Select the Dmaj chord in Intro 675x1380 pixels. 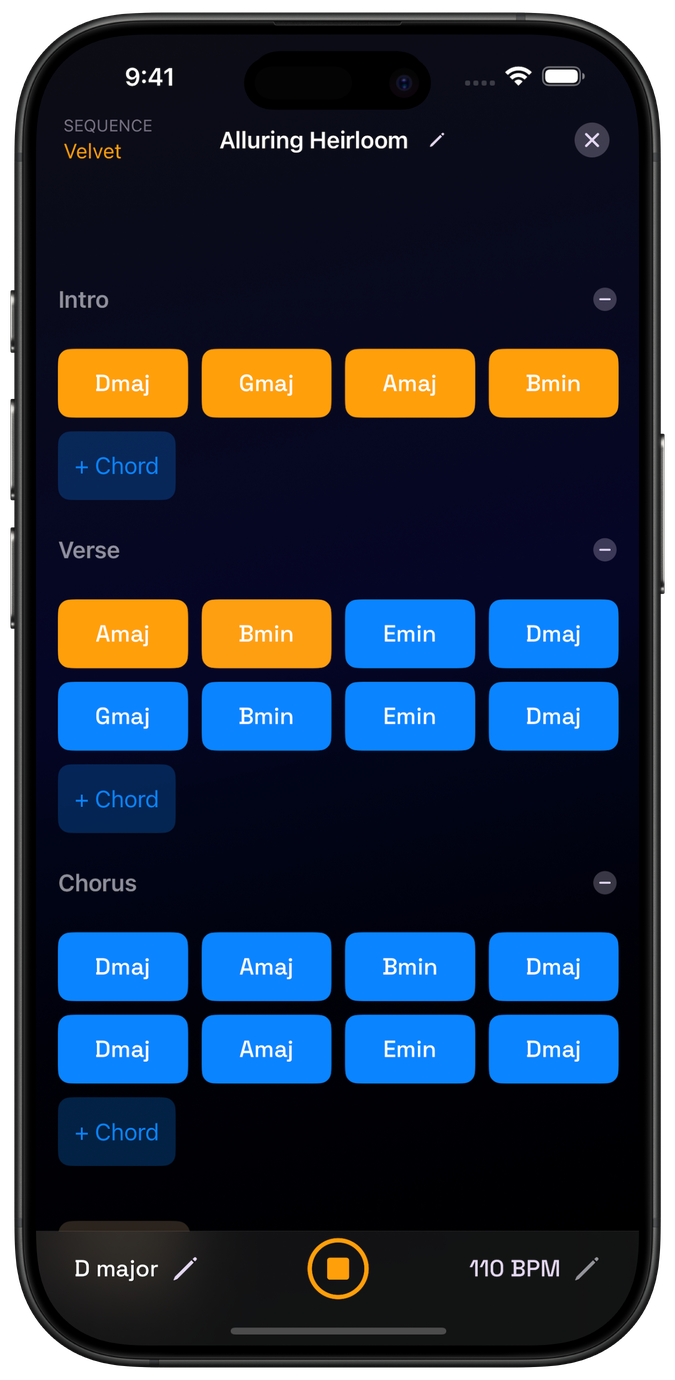(x=123, y=383)
